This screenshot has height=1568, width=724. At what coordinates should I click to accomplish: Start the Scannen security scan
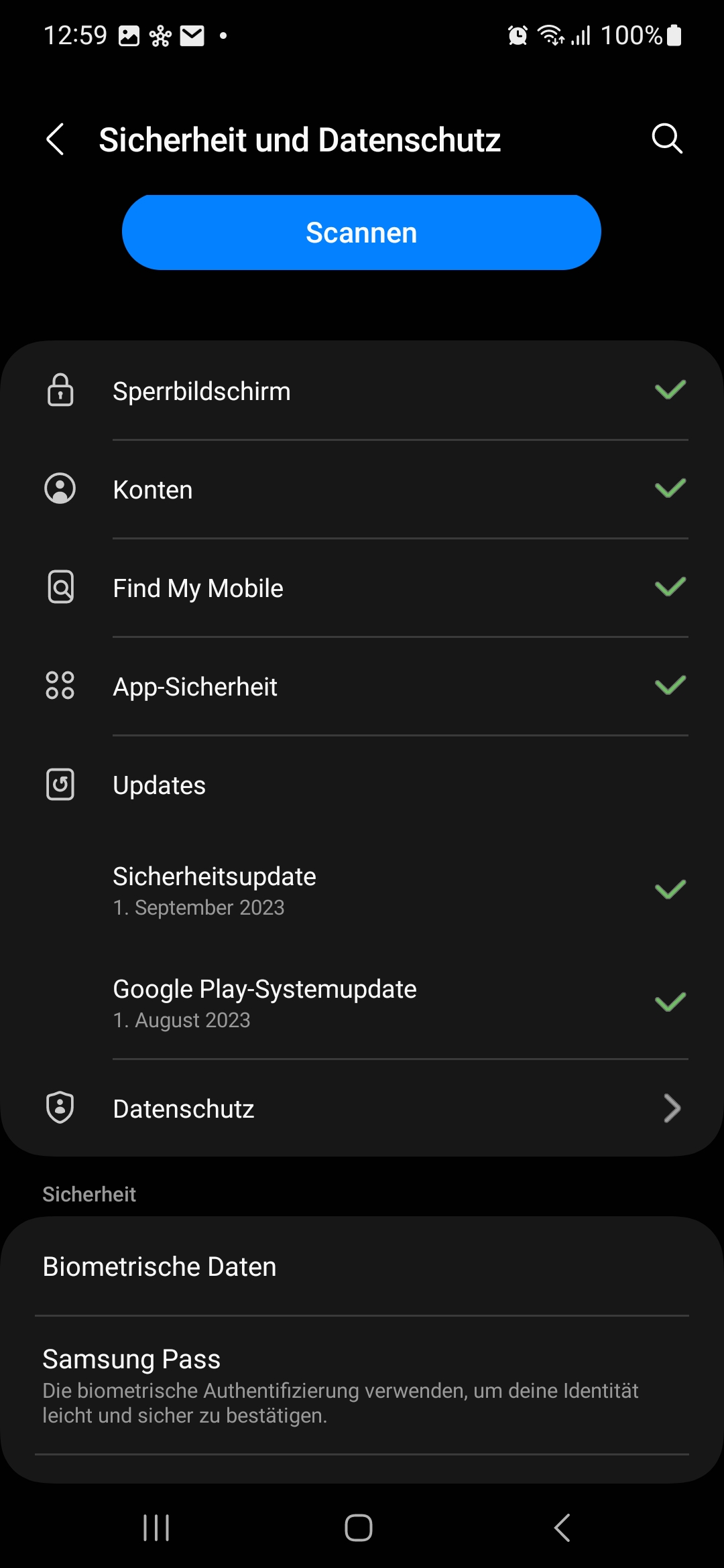coord(361,233)
